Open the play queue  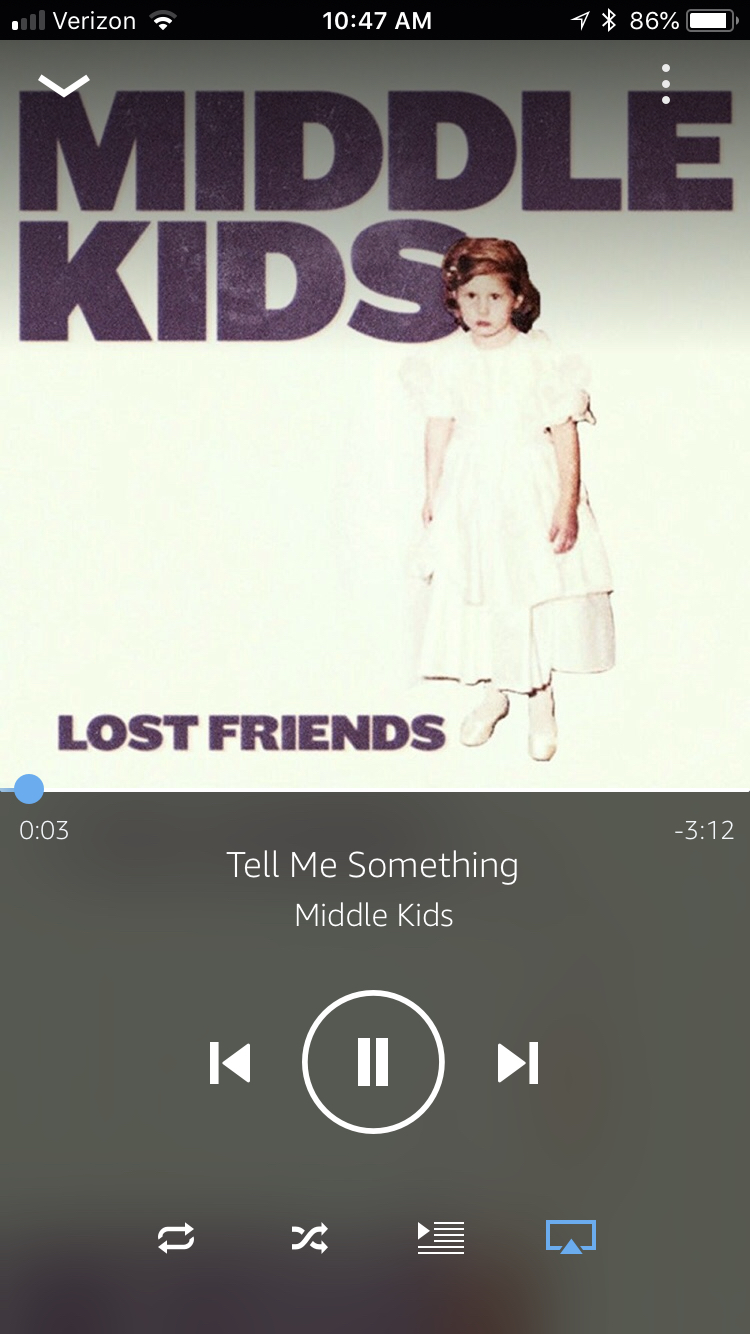click(441, 1238)
